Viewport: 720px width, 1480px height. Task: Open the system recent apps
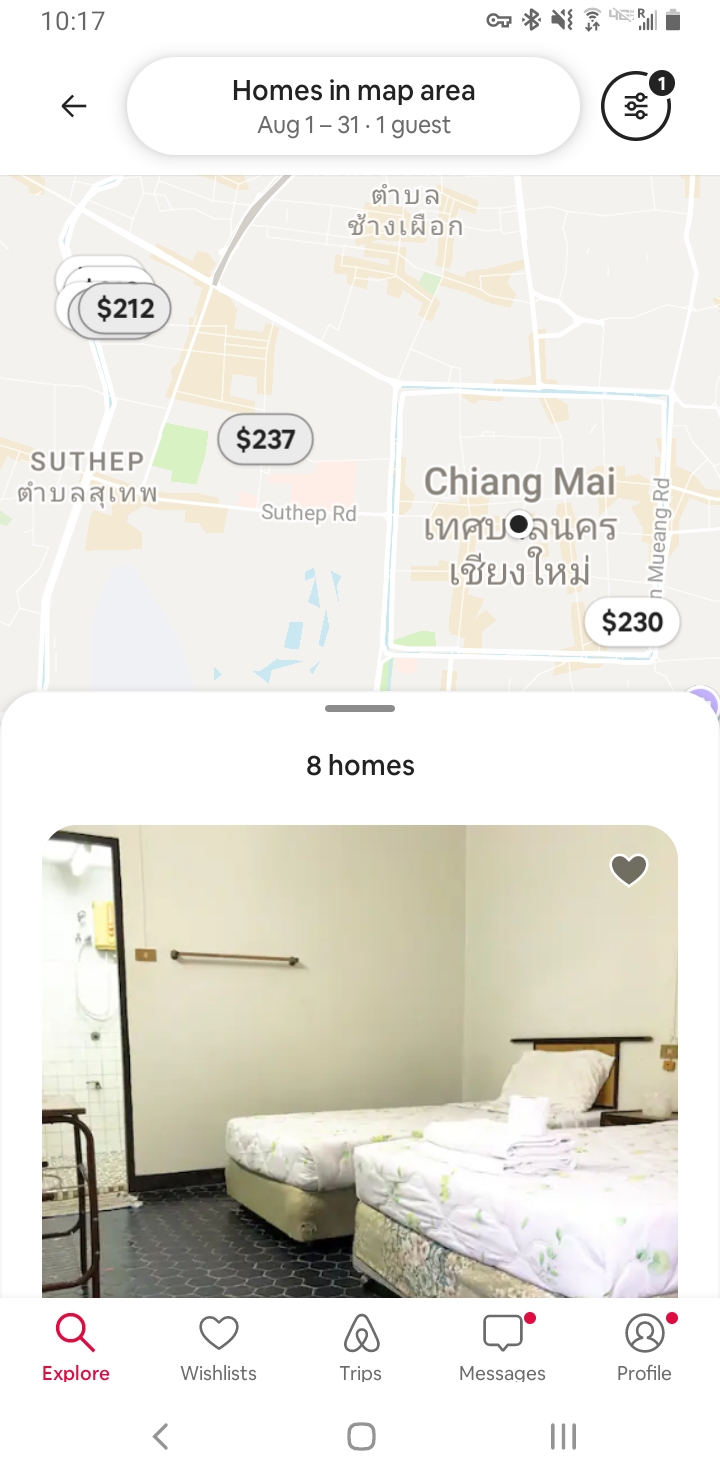click(563, 1437)
